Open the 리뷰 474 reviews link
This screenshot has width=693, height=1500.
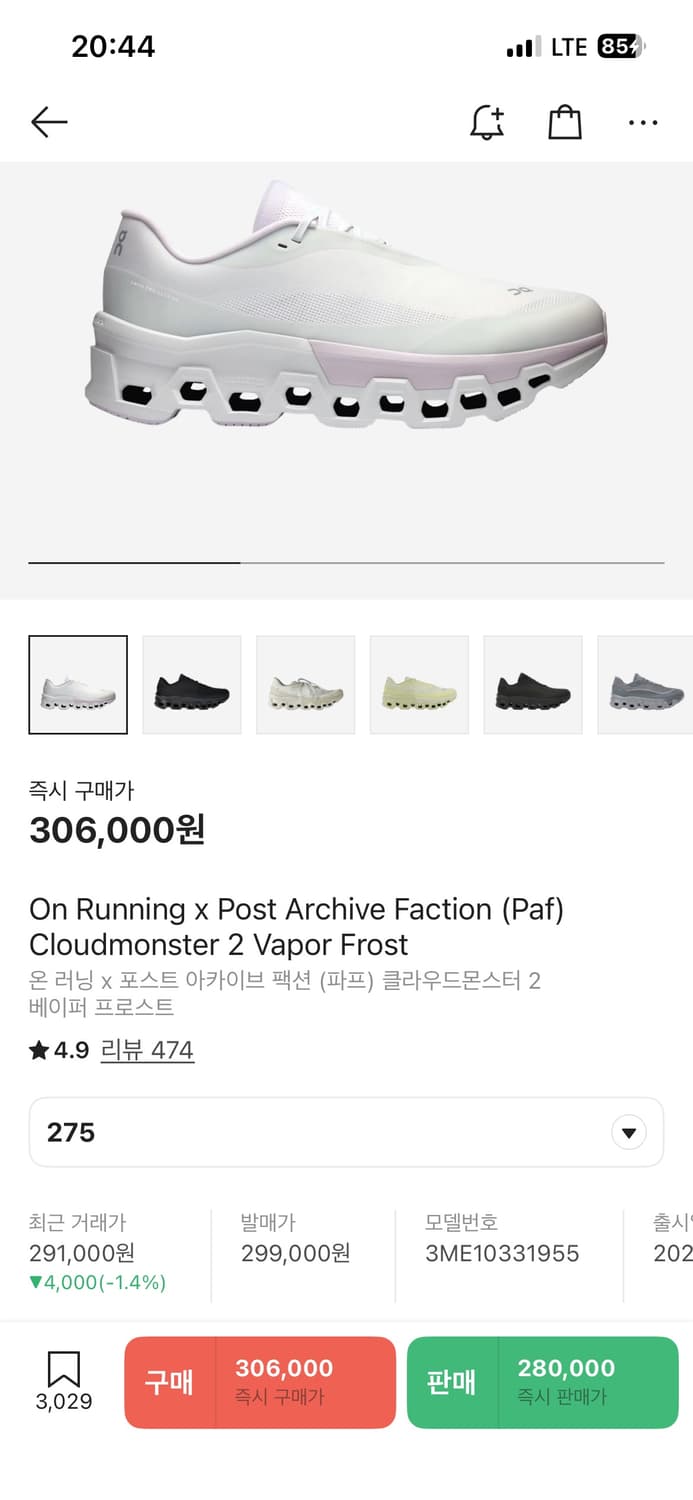tap(147, 1050)
